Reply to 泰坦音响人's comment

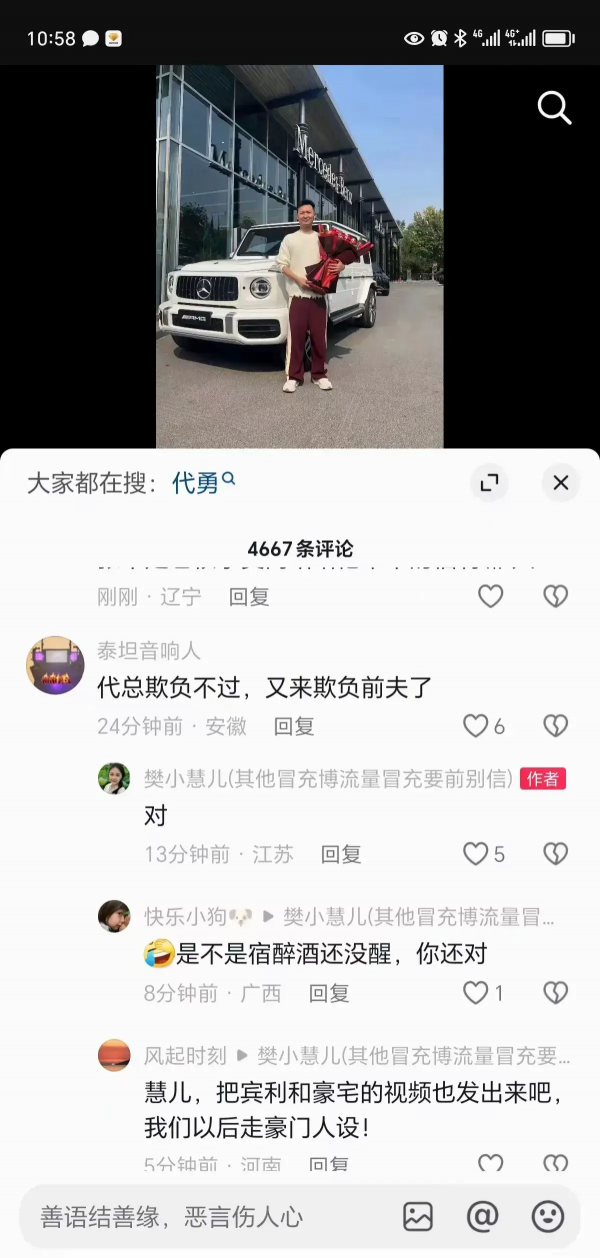point(294,727)
